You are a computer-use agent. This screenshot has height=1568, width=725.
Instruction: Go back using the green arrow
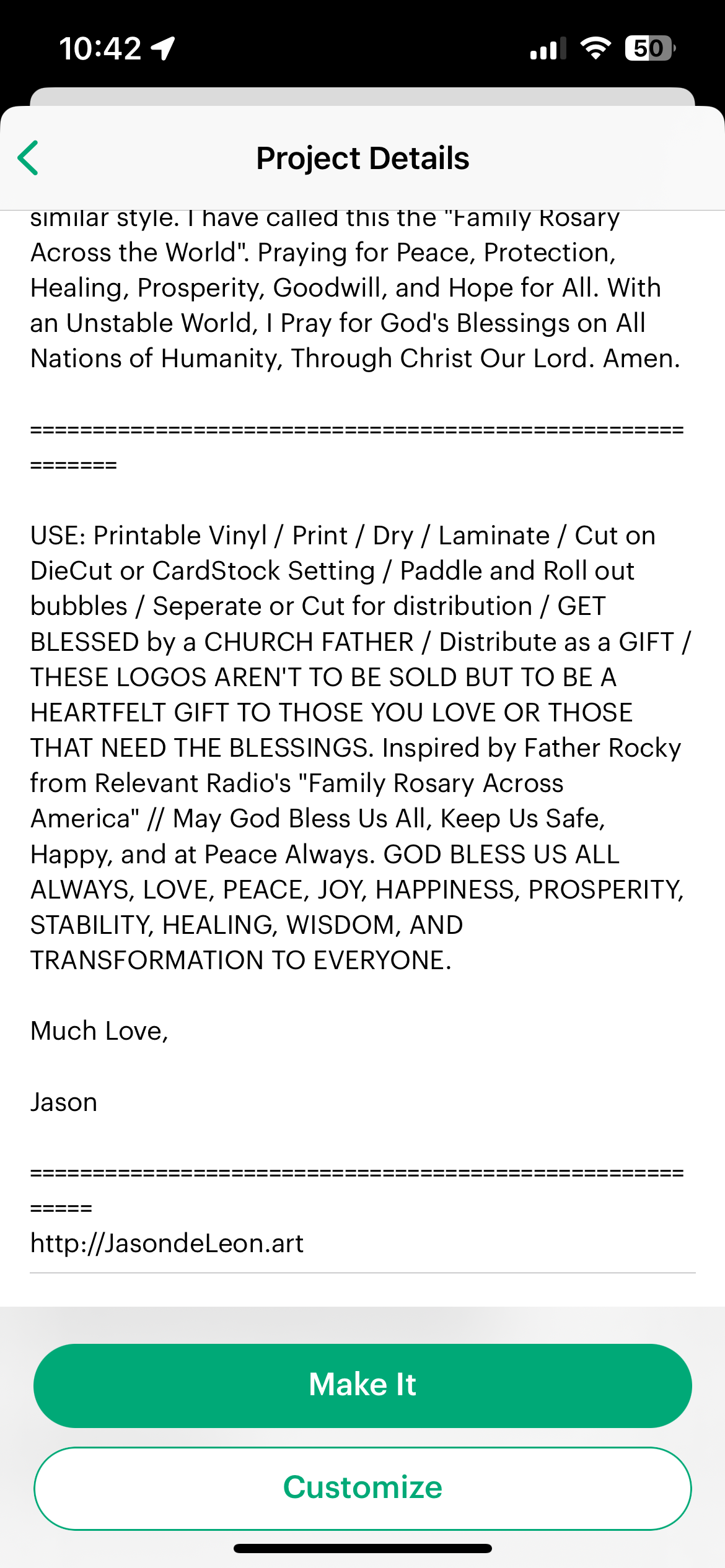point(29,158)
